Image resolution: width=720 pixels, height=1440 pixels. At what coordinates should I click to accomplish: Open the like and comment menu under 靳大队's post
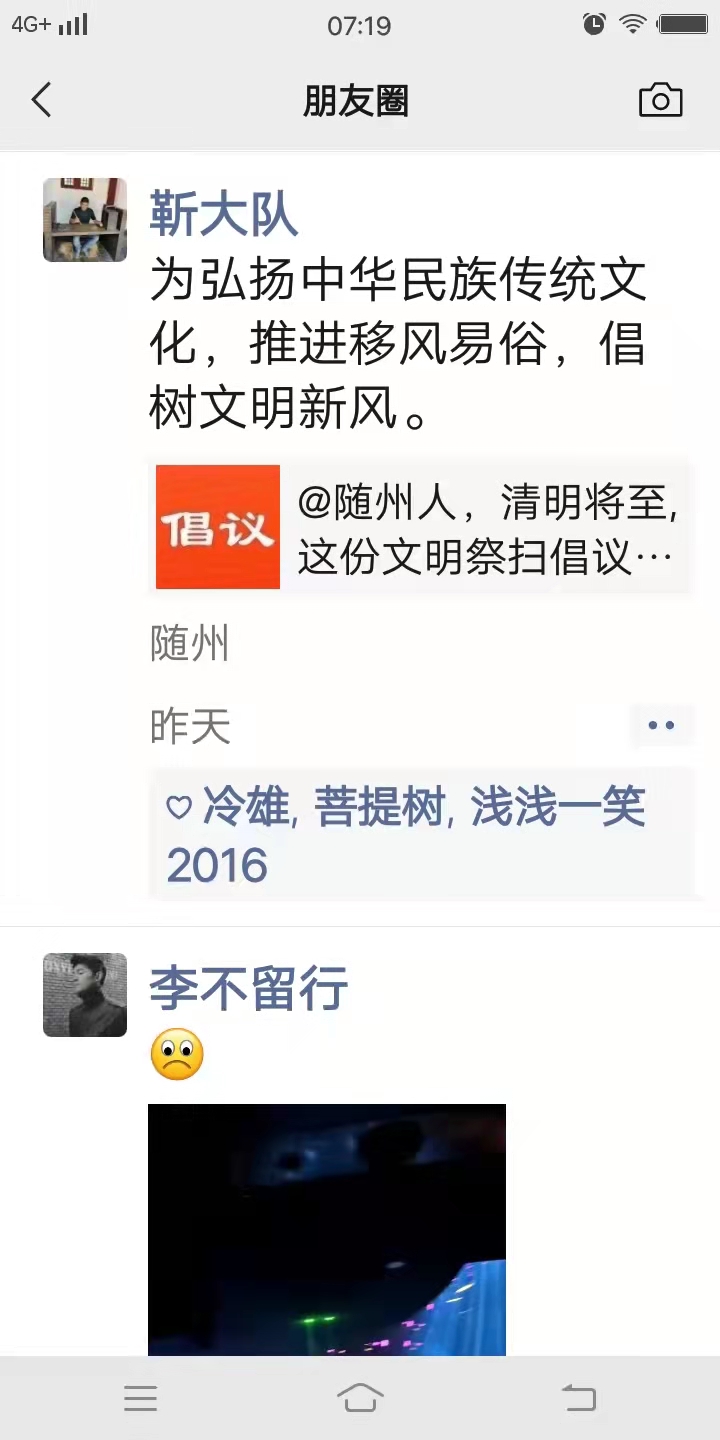pos(661,726)
